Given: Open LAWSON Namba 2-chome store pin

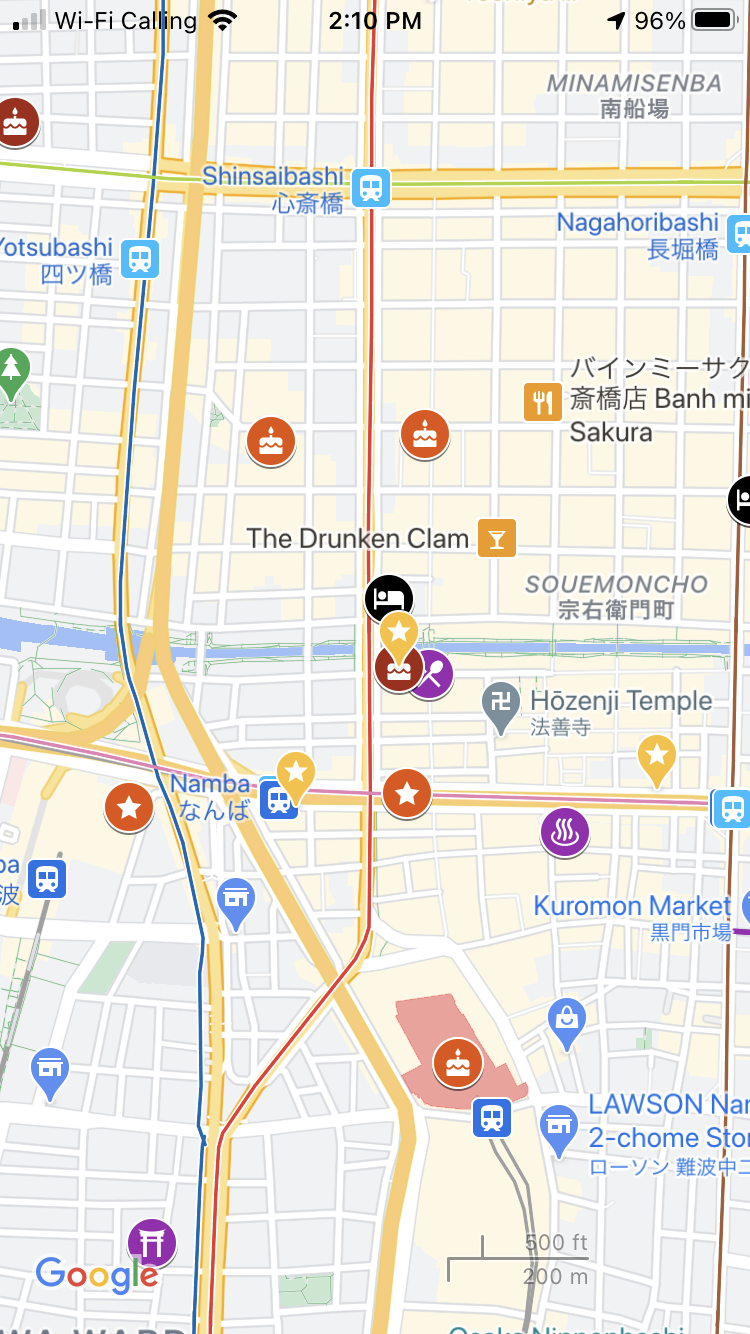Looking at the screenshot, I should [559, 1126].
